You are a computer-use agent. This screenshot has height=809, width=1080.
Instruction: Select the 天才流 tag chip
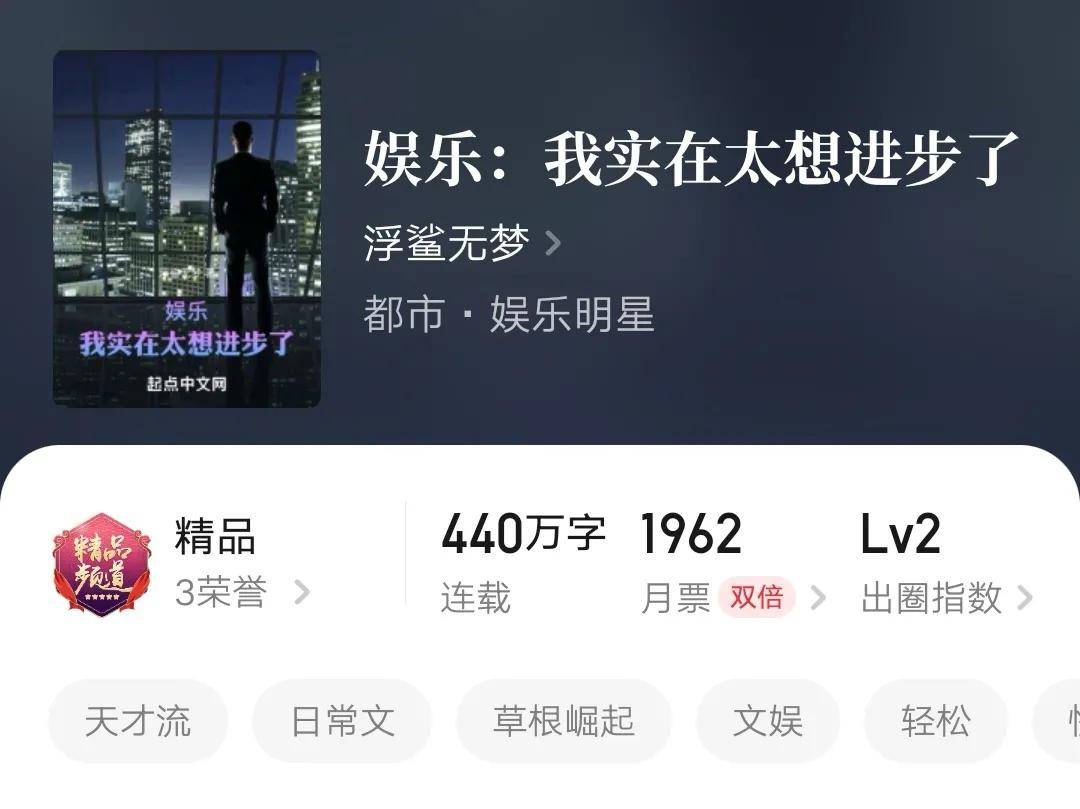[x=138, y=721]
